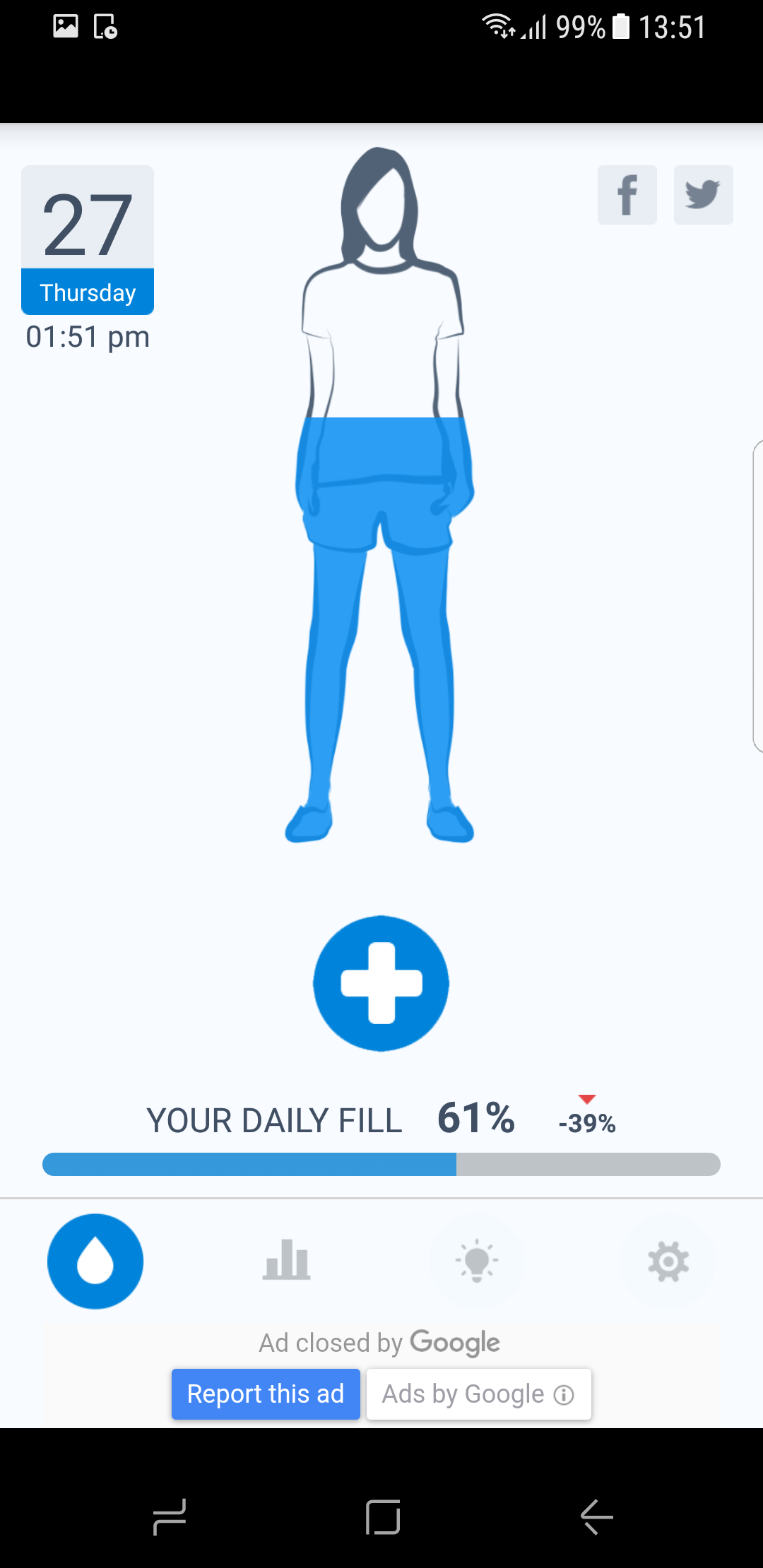Screen dimensions: 763x1568
Task: Add a drink with the plus button
Action: [381, 982]
